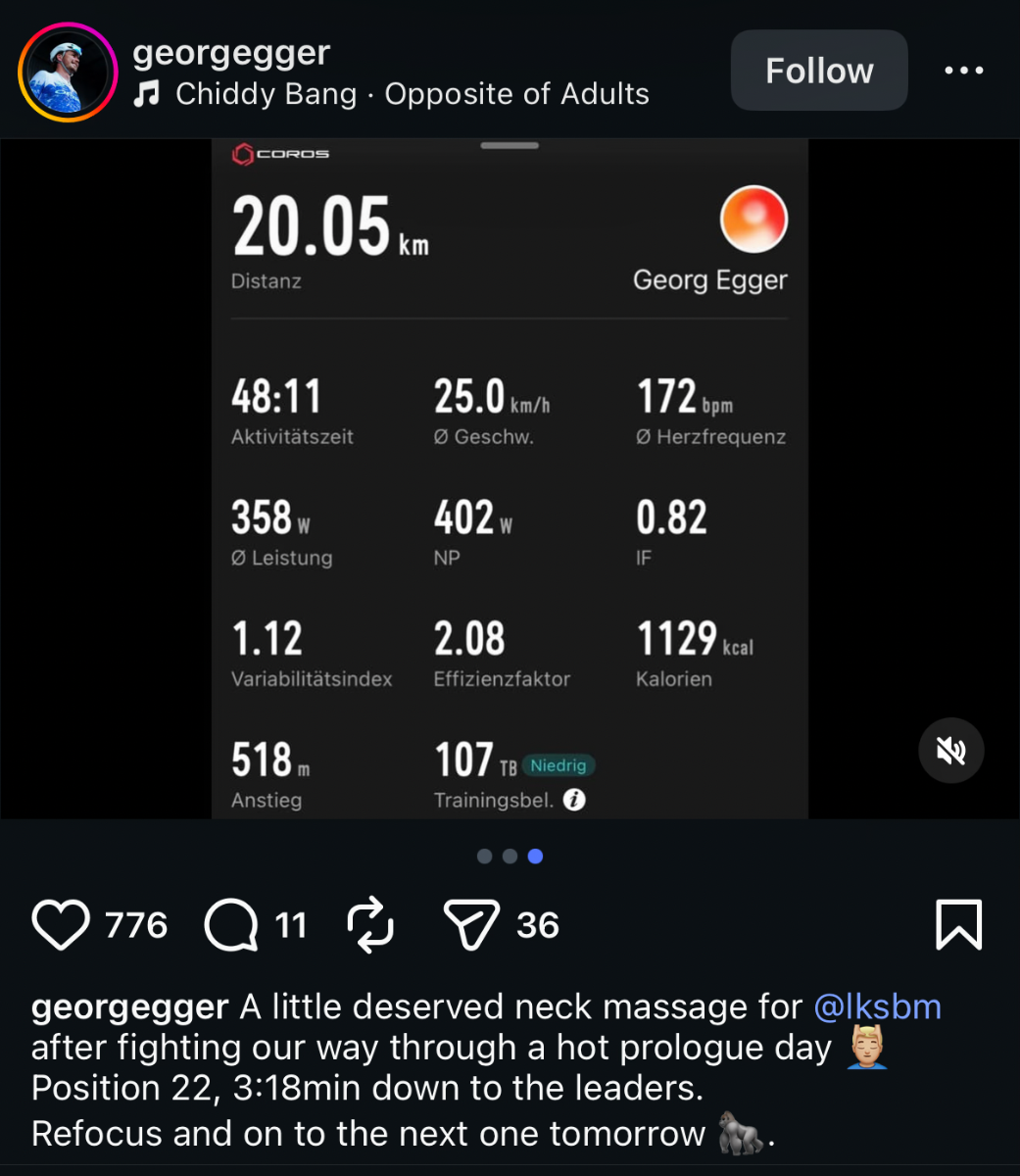Image resolution: width=1020 pixels, height=1176 pixels.
Task: Unmute the video sound
Action: pyautogui.click(x=950, y=751)
